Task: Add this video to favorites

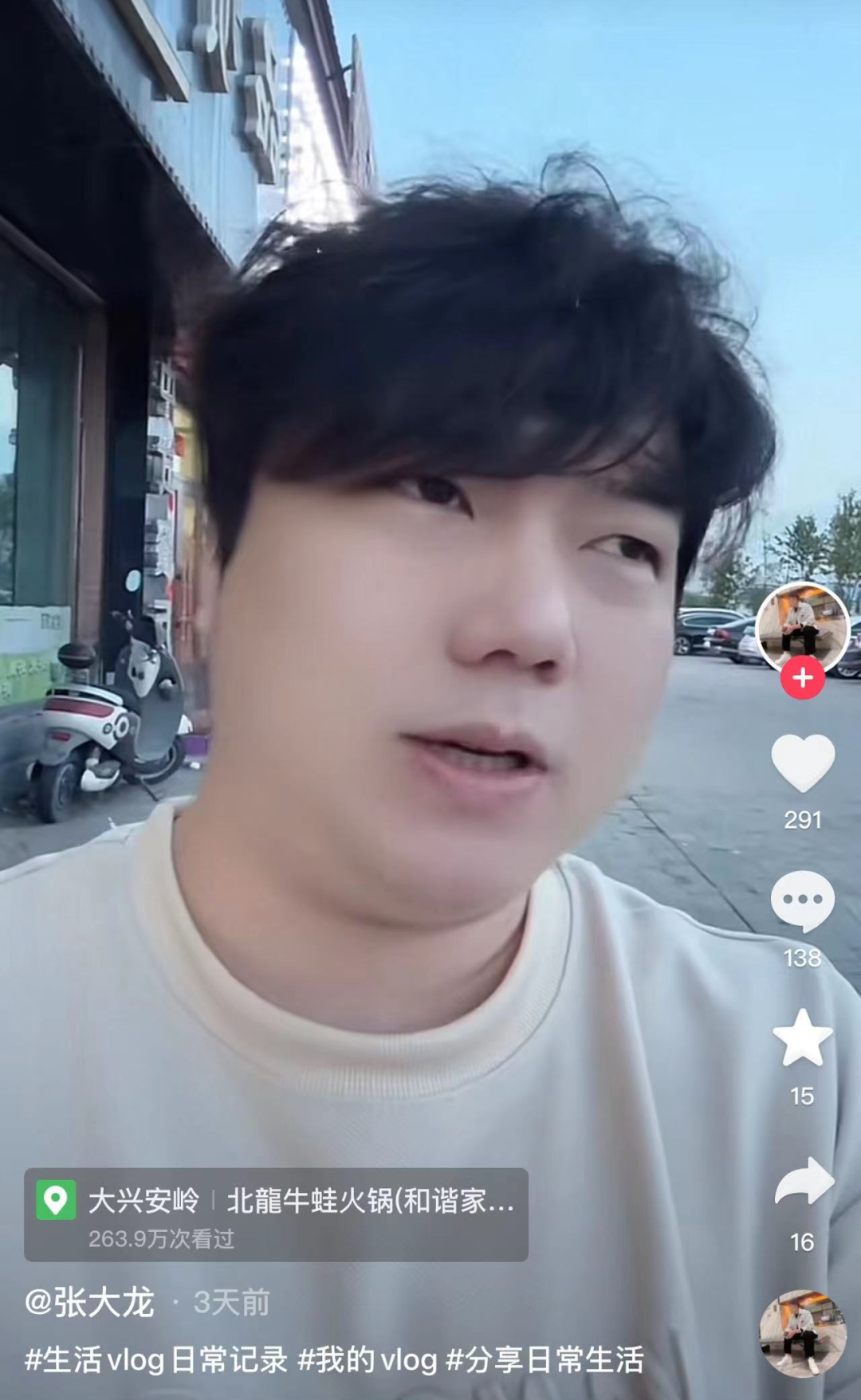Action: coord(802,1037)
